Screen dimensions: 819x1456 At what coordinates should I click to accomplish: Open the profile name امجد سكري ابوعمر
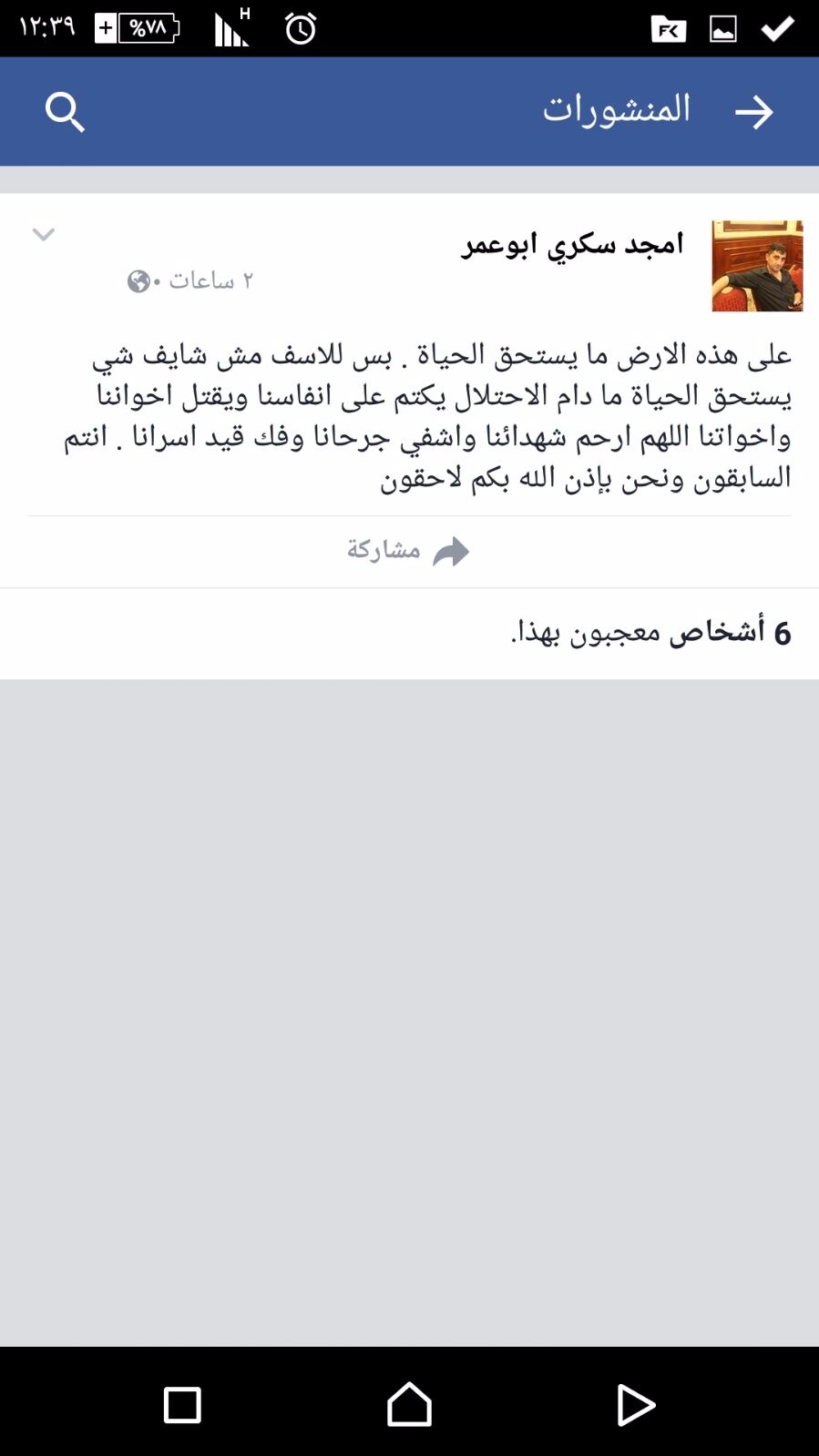(x=572, y=244)
